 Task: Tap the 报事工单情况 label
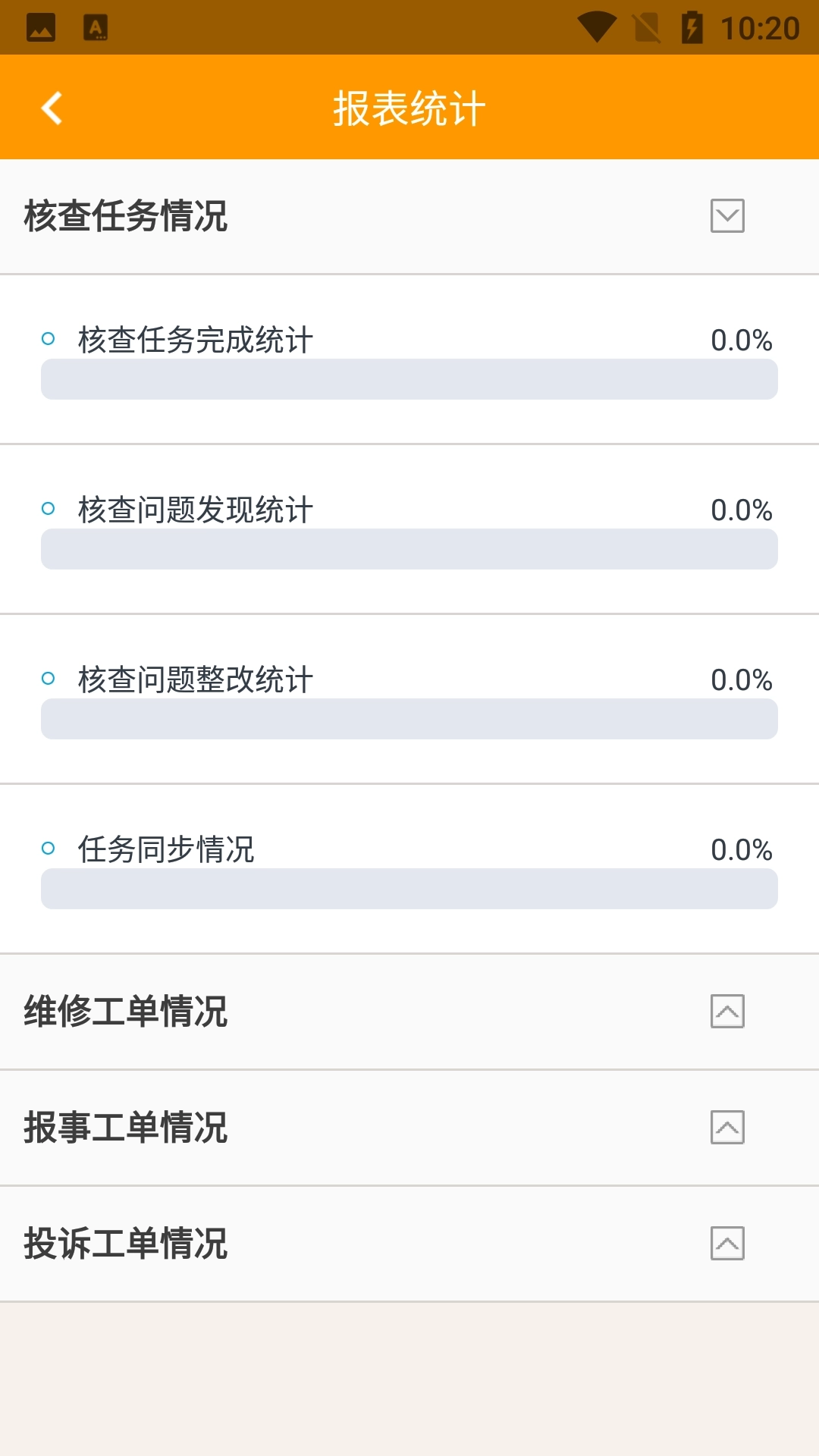[126, 1128]
